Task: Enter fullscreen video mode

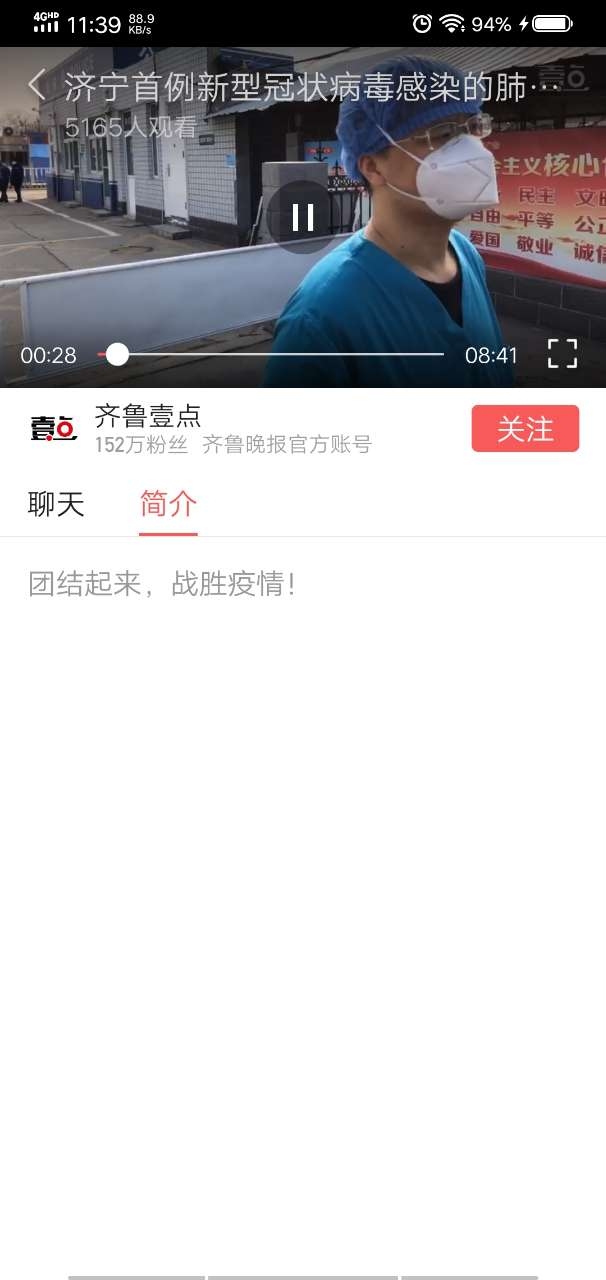Action: pyautogui.click(x=562, y=354)
